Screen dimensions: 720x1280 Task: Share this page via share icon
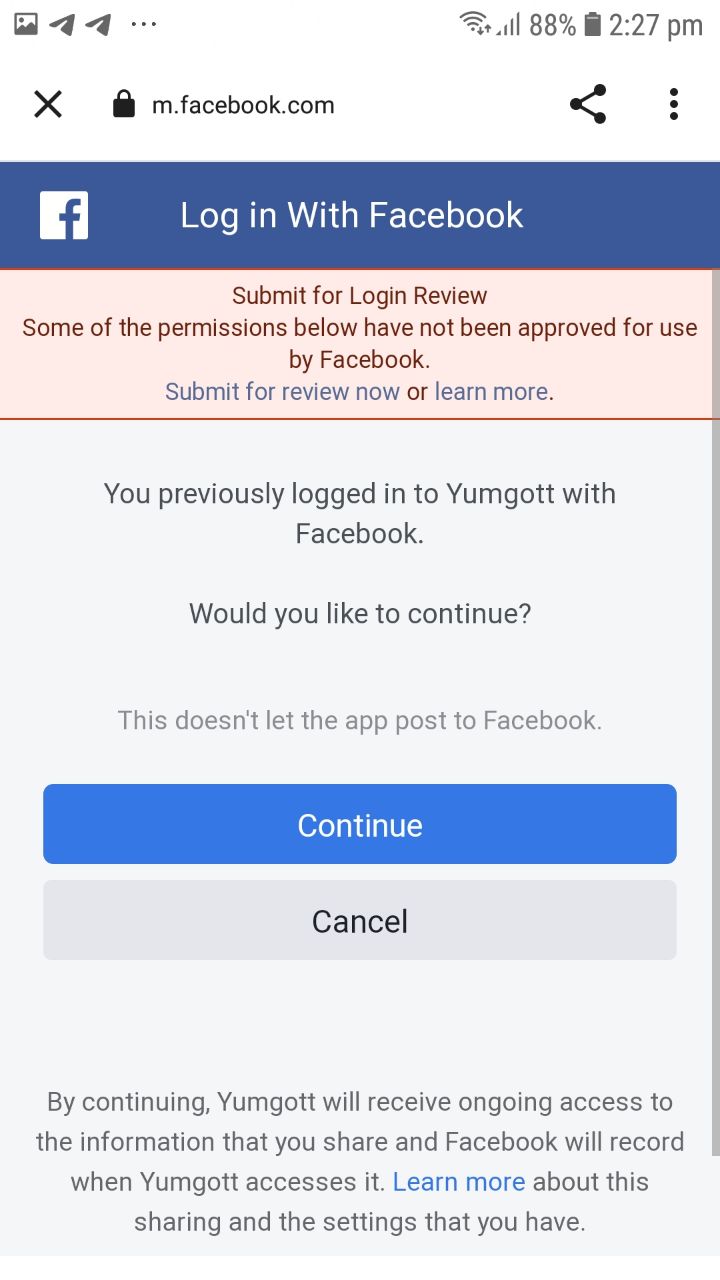[588, 104]
